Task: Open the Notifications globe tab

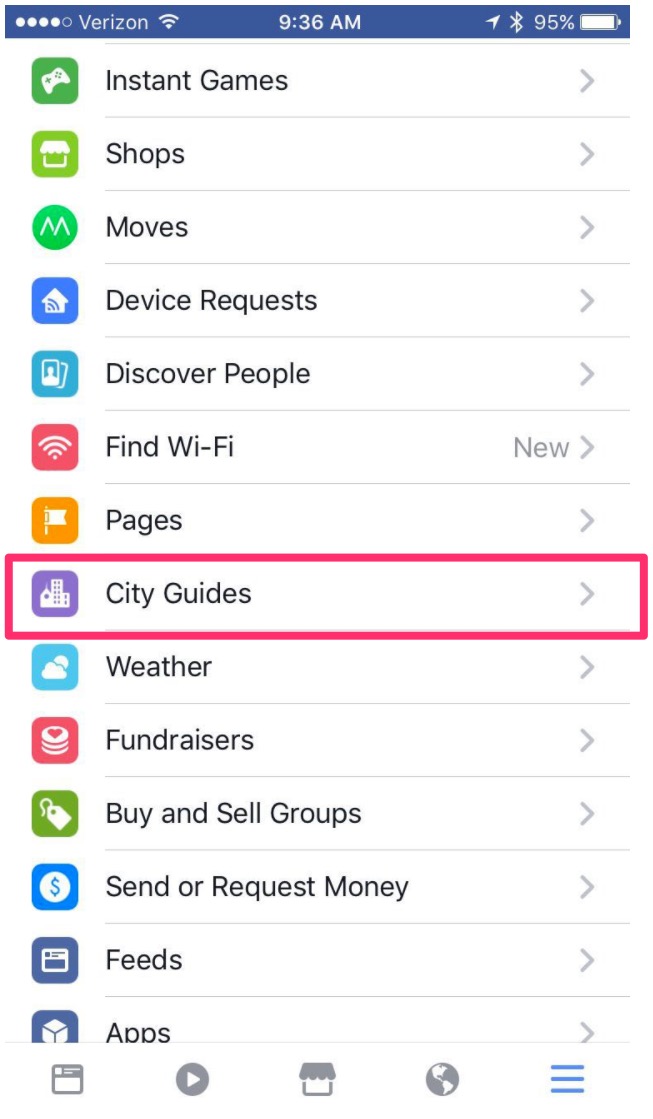Action: [442, 1079]
